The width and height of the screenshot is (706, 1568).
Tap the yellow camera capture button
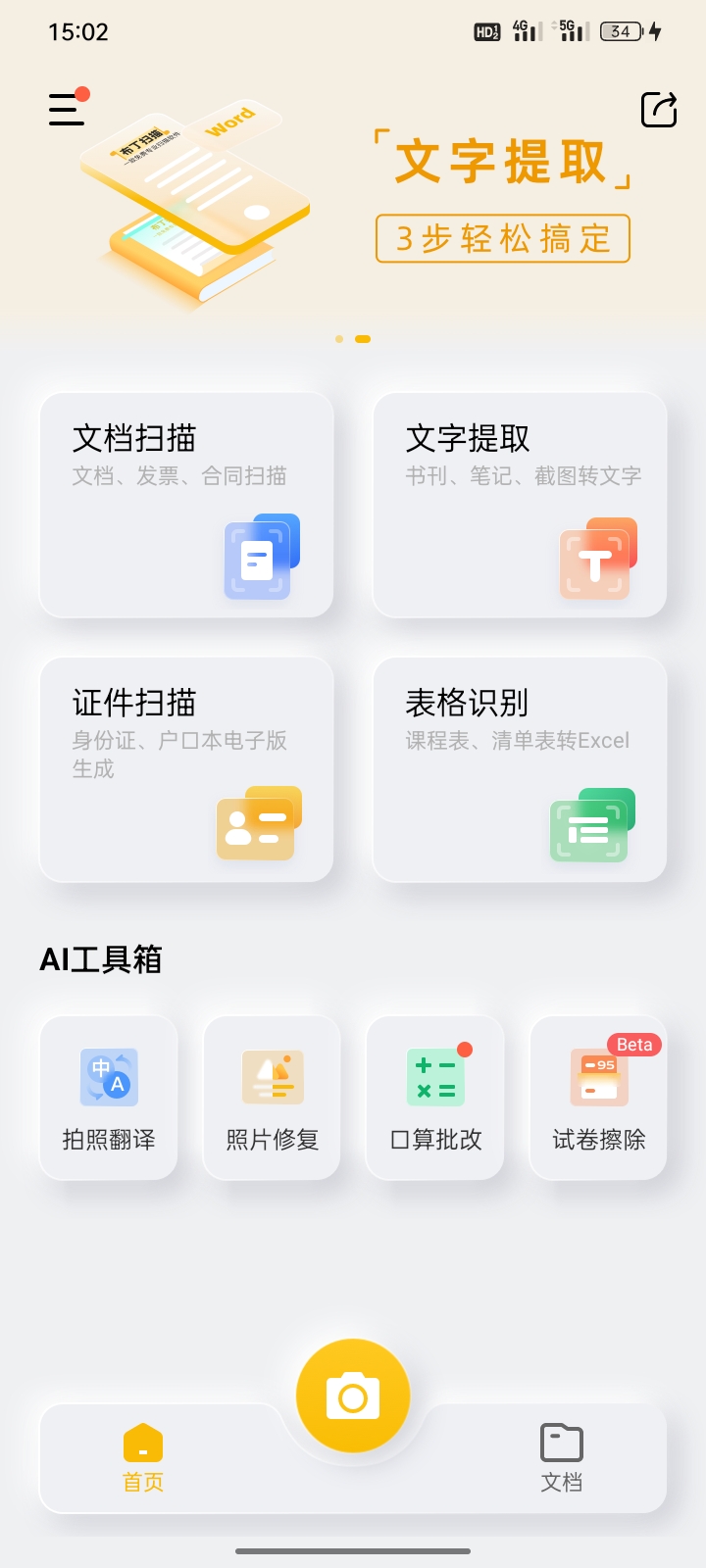point(353,1396)
